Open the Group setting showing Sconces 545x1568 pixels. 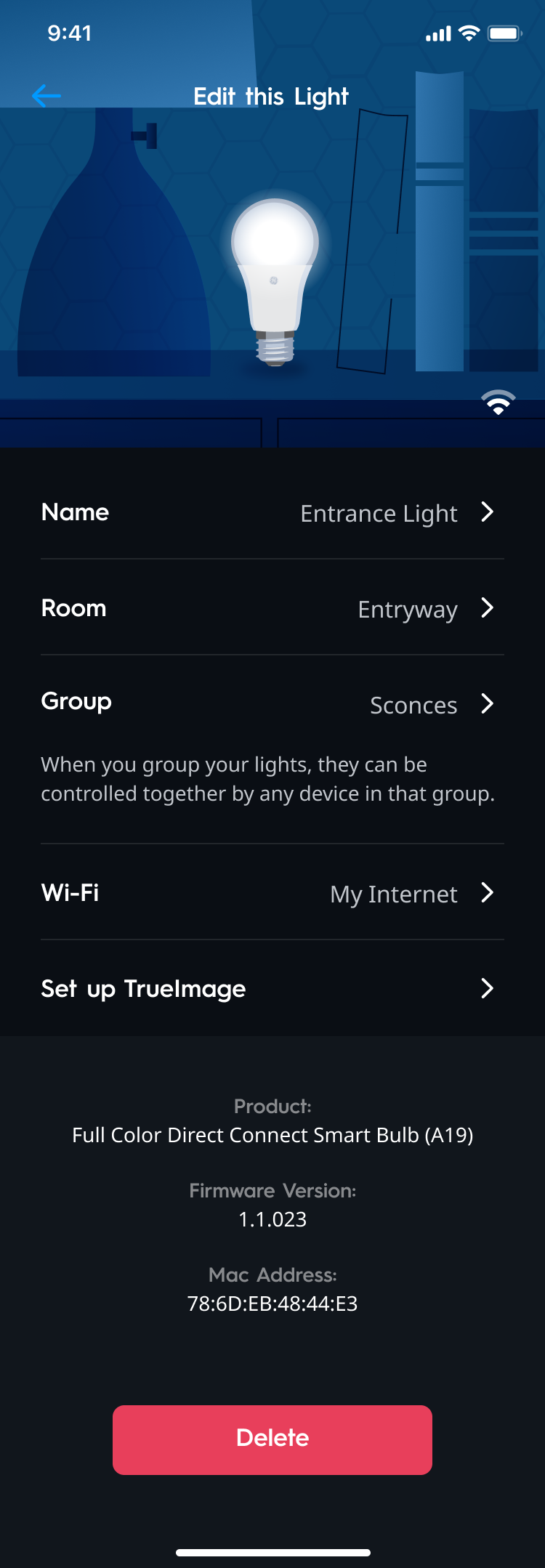(x=272, y=704)
